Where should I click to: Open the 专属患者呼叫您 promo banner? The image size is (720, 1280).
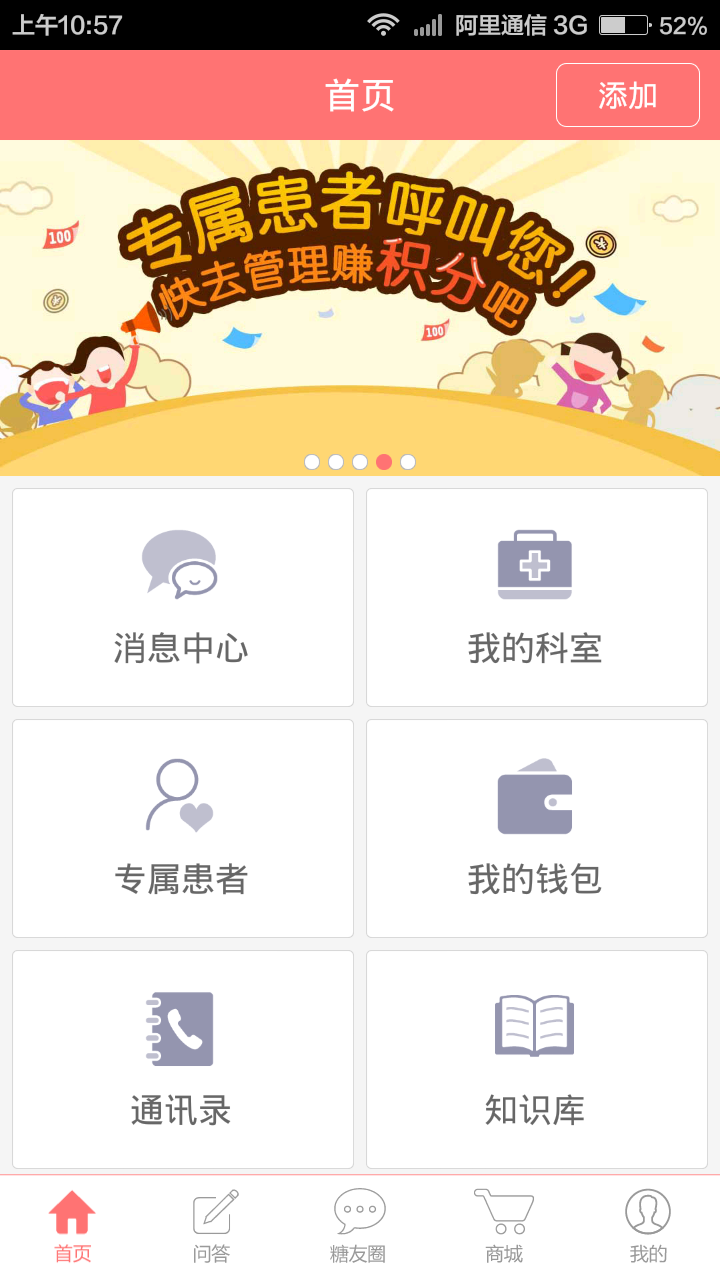(x=360, y=300)
